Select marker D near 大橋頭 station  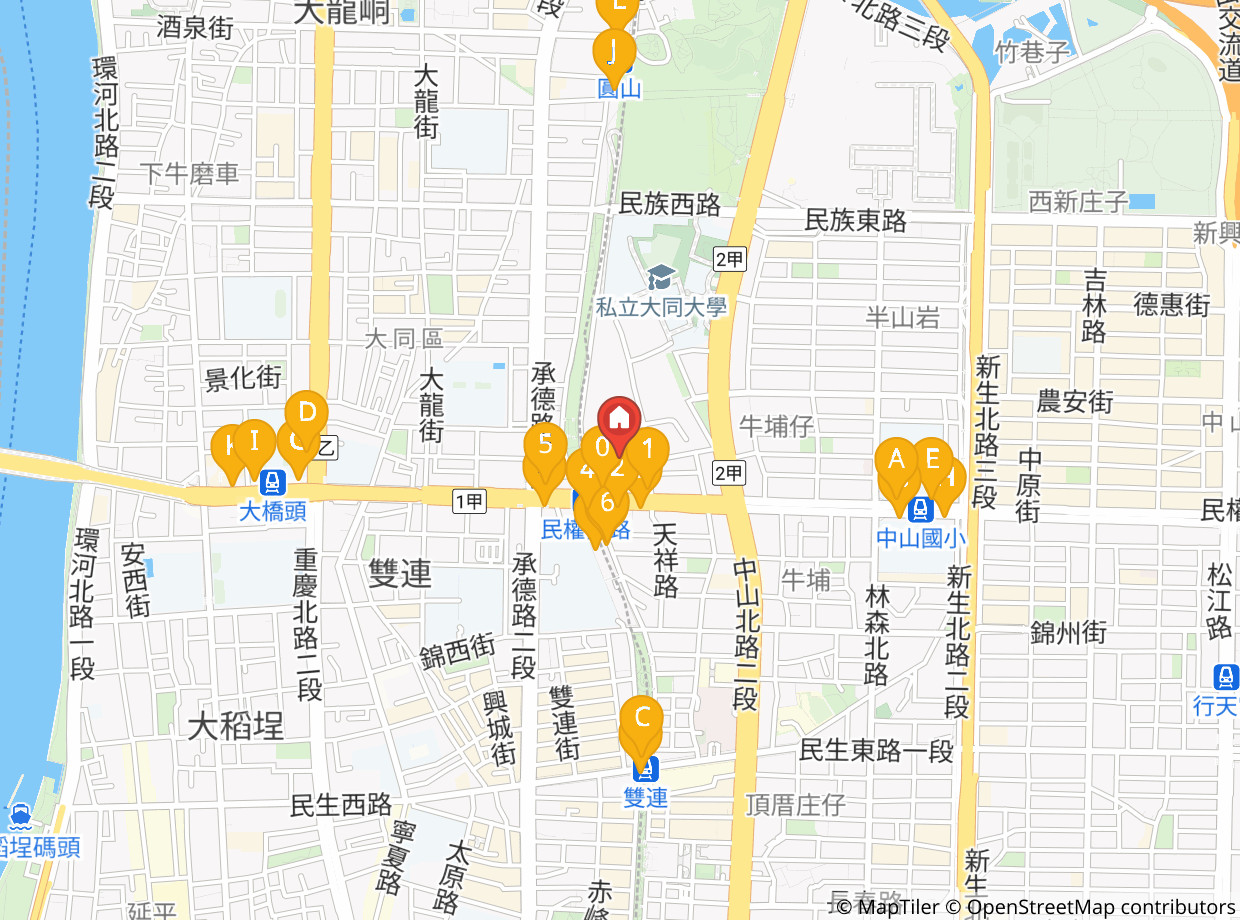[x=307, y=410]
